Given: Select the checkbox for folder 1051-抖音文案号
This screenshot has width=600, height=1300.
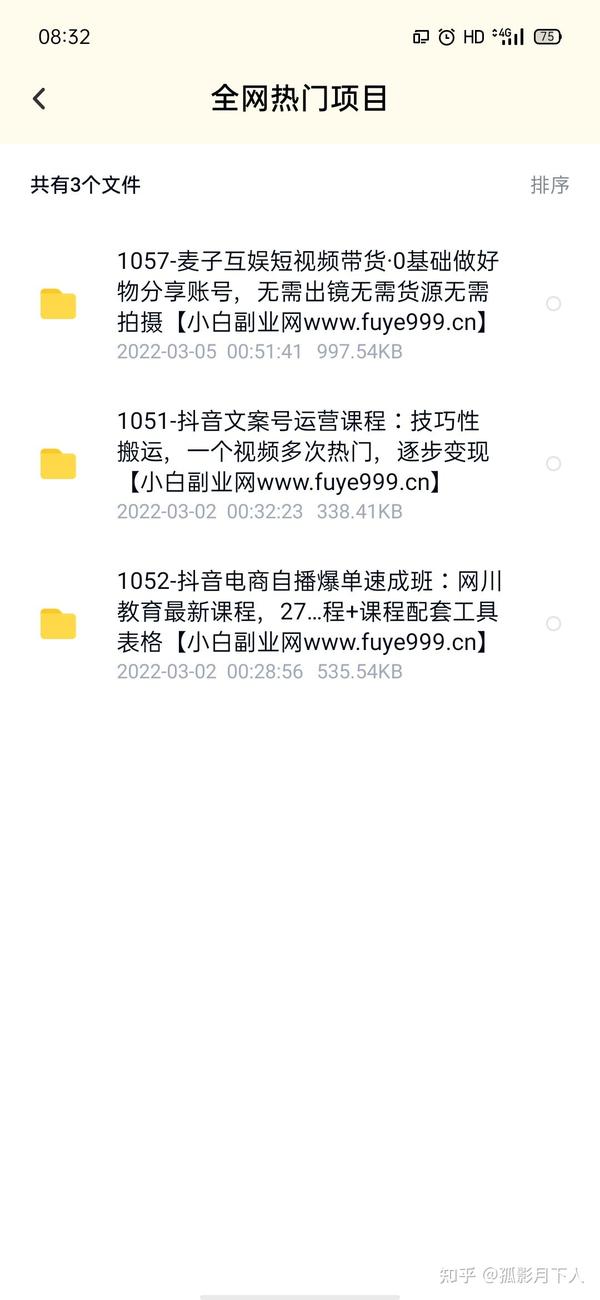Looking at the screenshot, I should tap(553, 463).
